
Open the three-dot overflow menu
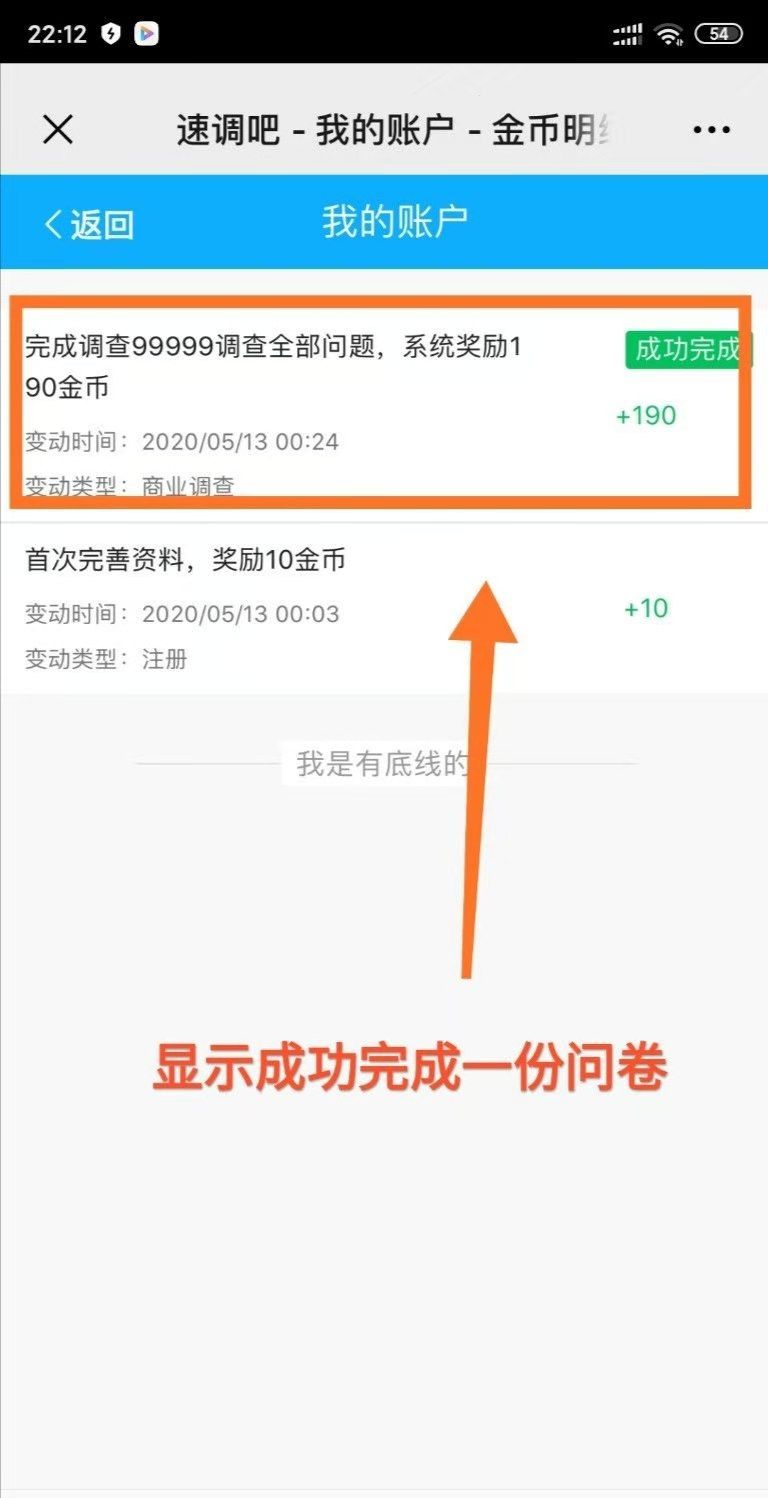711,130
